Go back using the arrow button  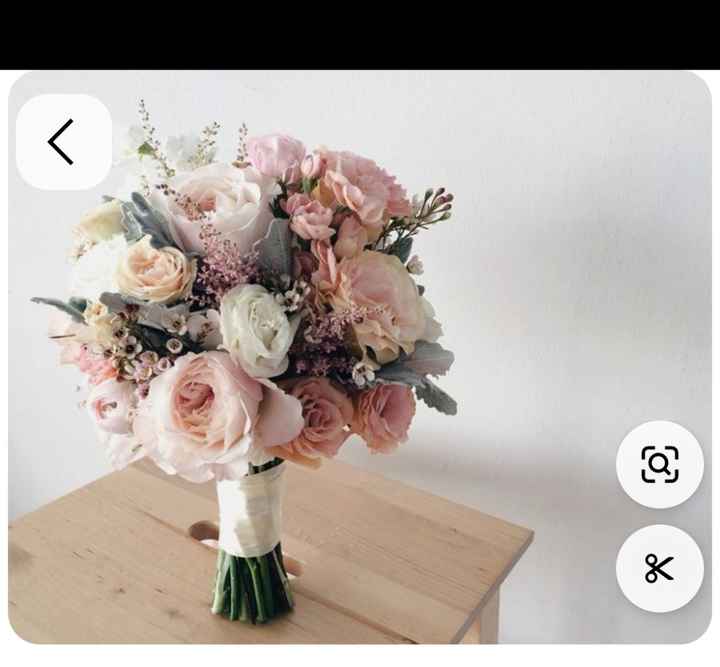63,142
